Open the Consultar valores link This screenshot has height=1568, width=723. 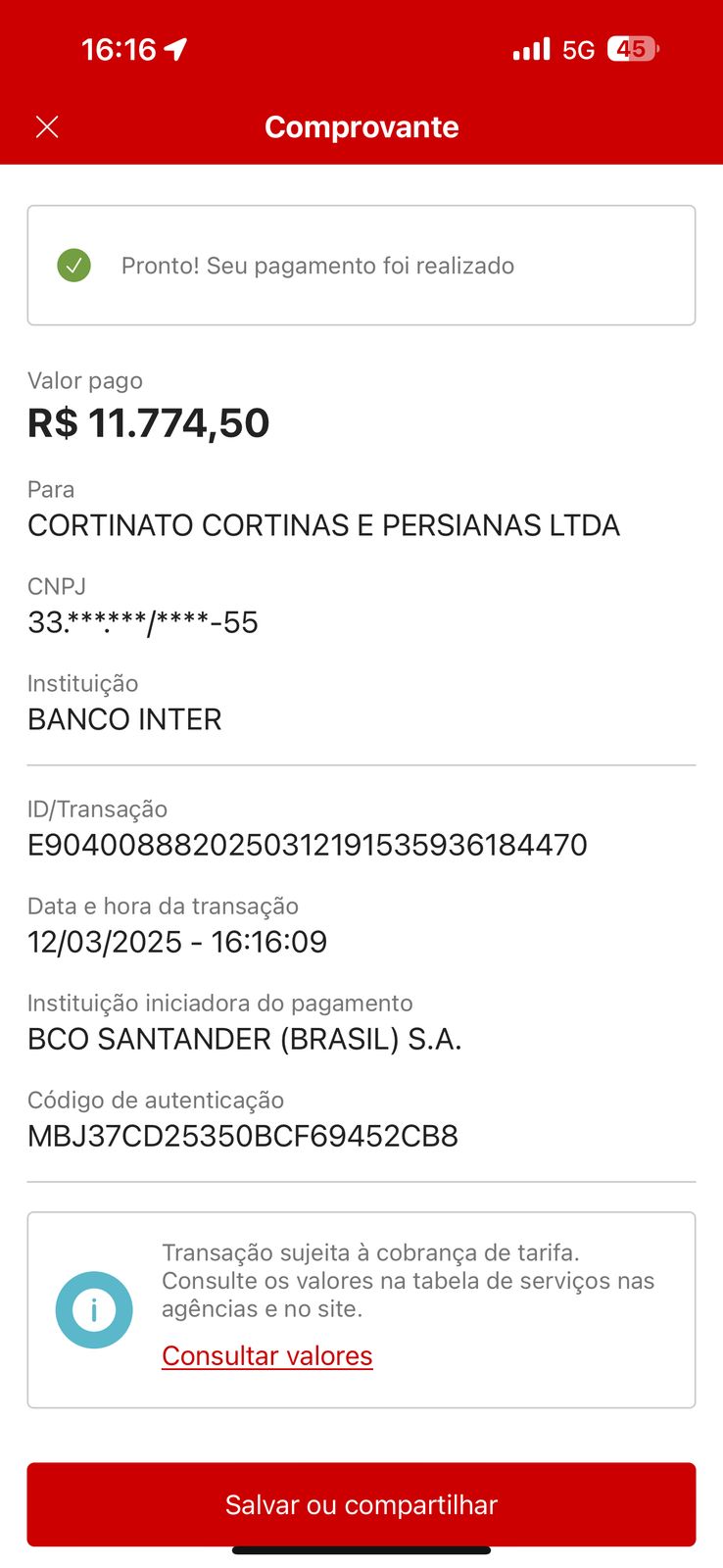click(267, 1355)
